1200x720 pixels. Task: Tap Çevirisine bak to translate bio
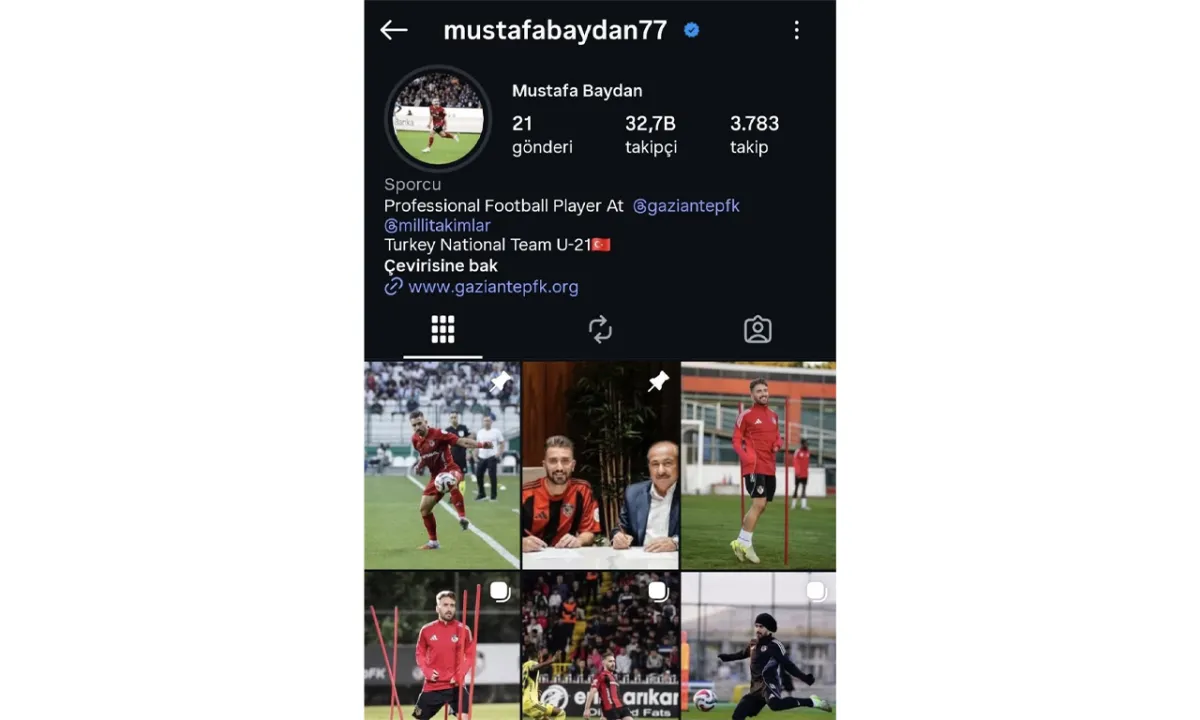[441, 266]
